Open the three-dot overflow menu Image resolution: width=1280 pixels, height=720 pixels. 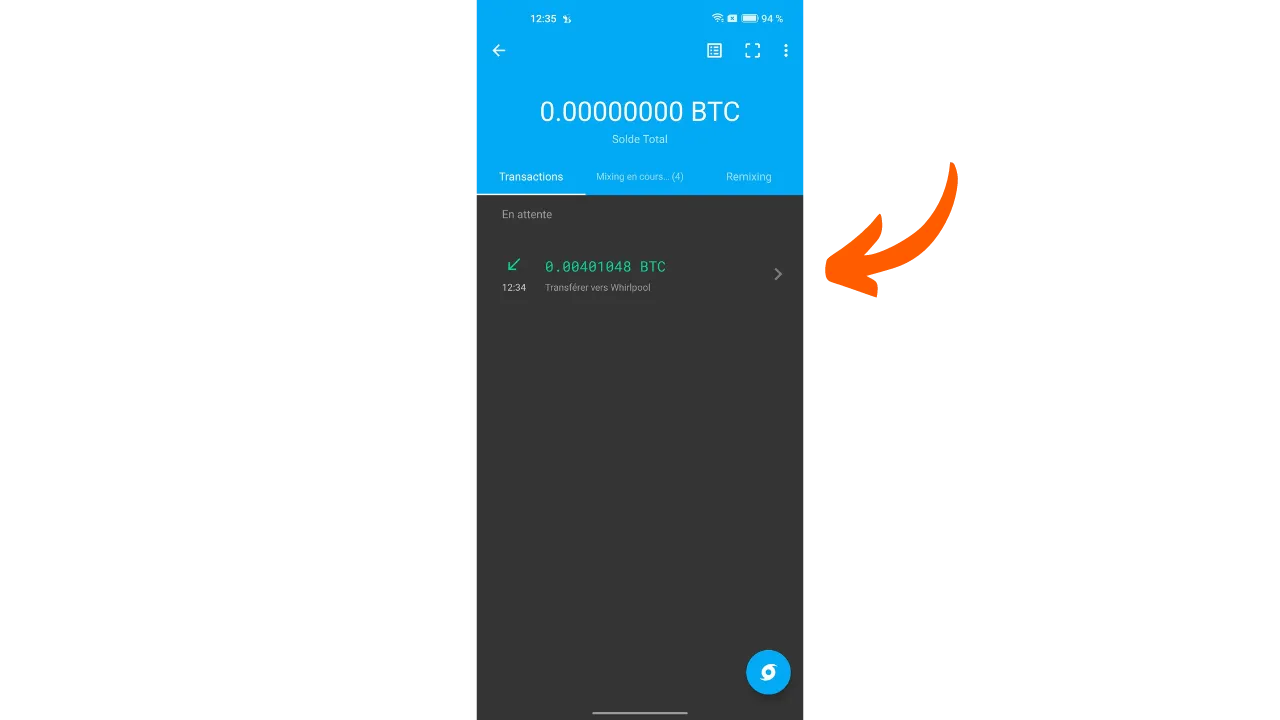(x=786, y=51)
